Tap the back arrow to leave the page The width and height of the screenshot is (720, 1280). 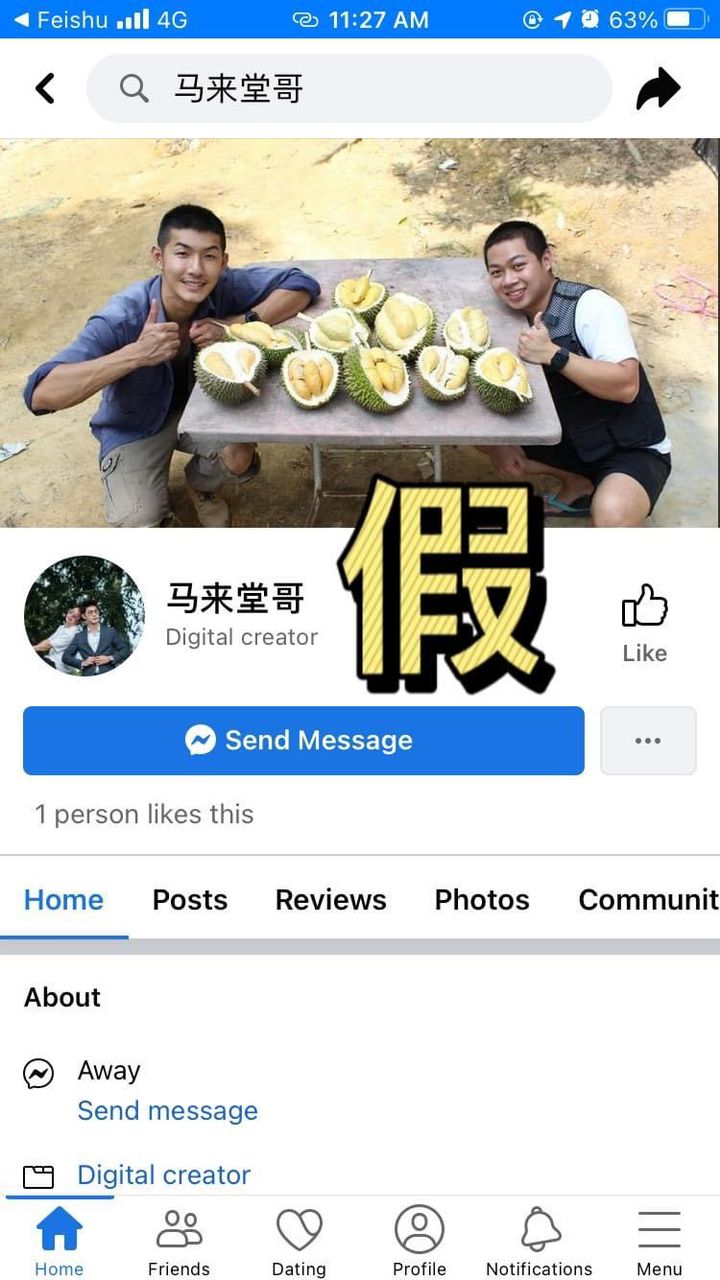click(x=45, y=88)
